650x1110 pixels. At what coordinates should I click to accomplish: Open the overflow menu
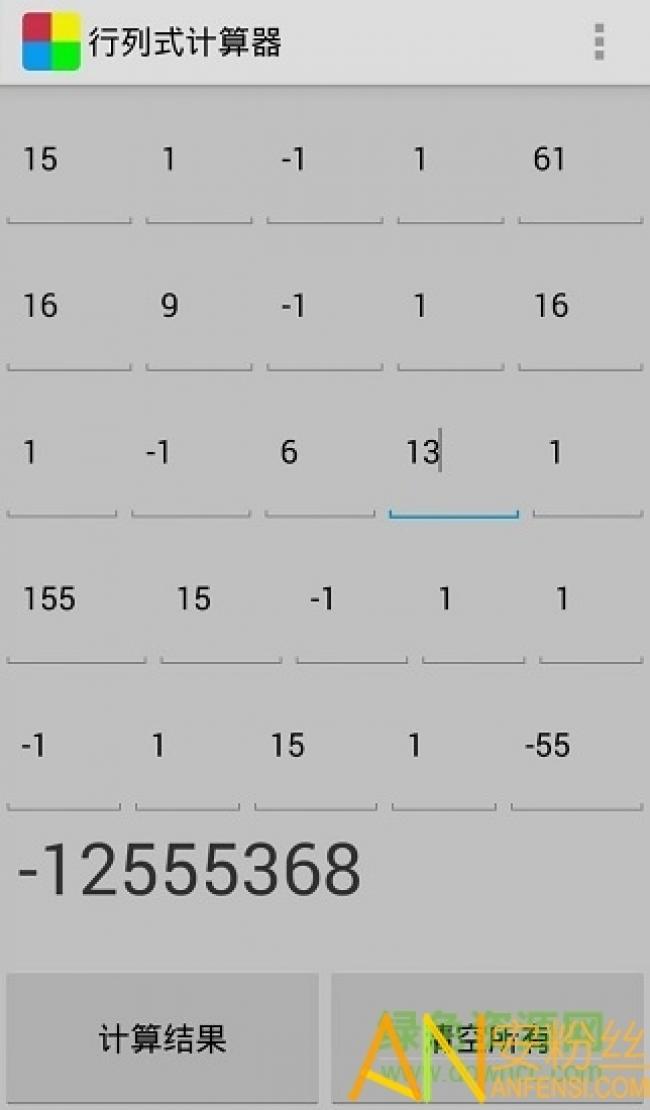[x=598, y=42]
